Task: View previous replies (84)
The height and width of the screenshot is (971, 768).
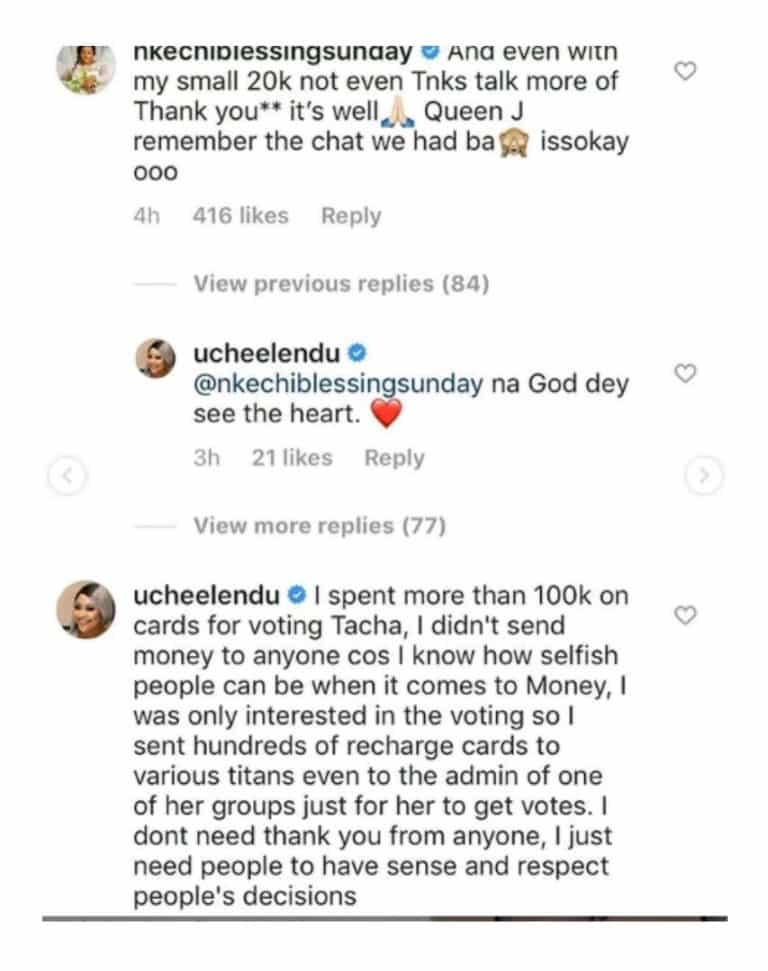Action: point(340,284)
